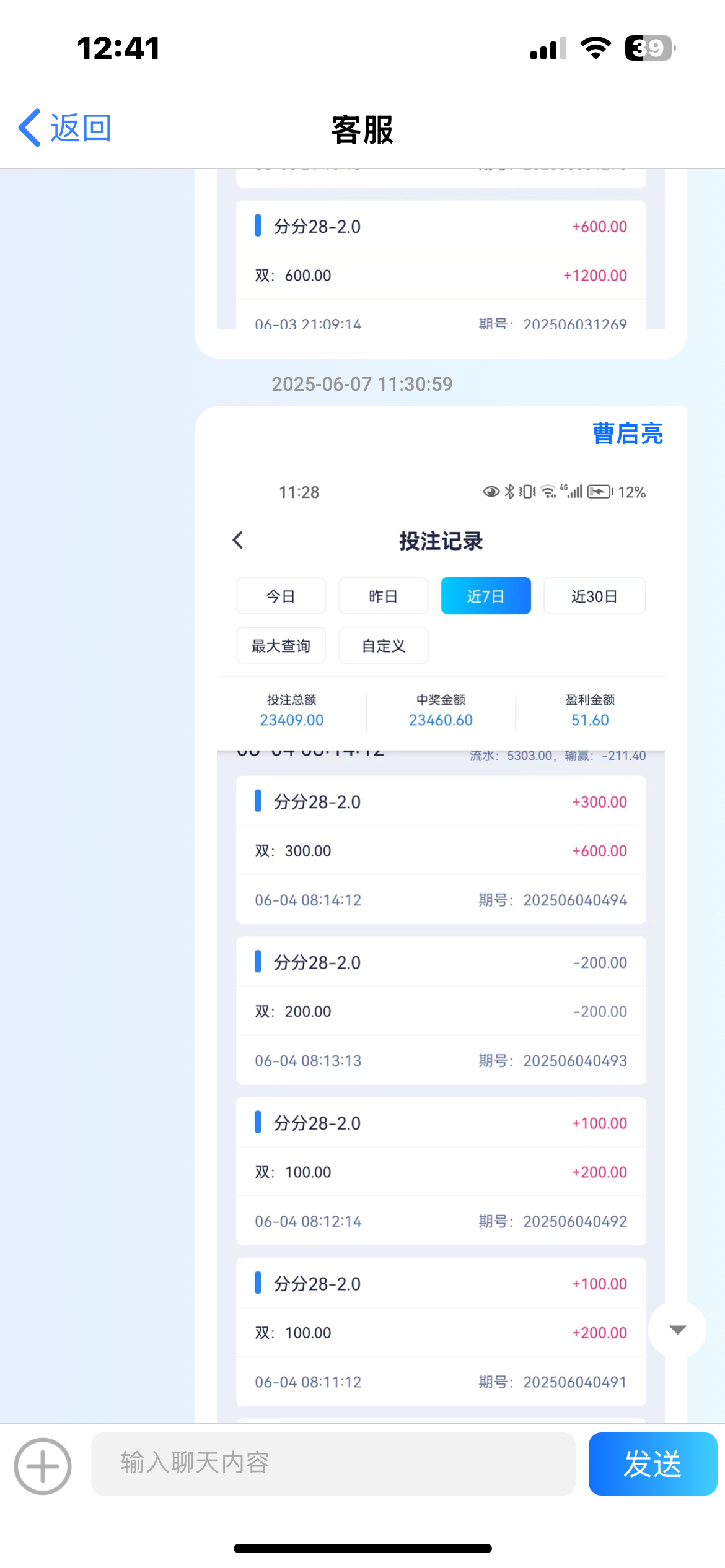Focus the chat message input field

click(333, 1464)
